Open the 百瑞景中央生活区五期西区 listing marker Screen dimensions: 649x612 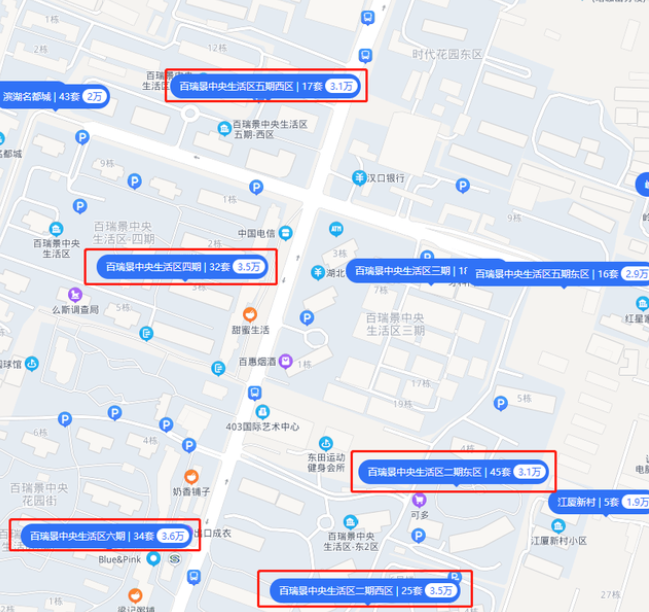(x=265, y=87)
